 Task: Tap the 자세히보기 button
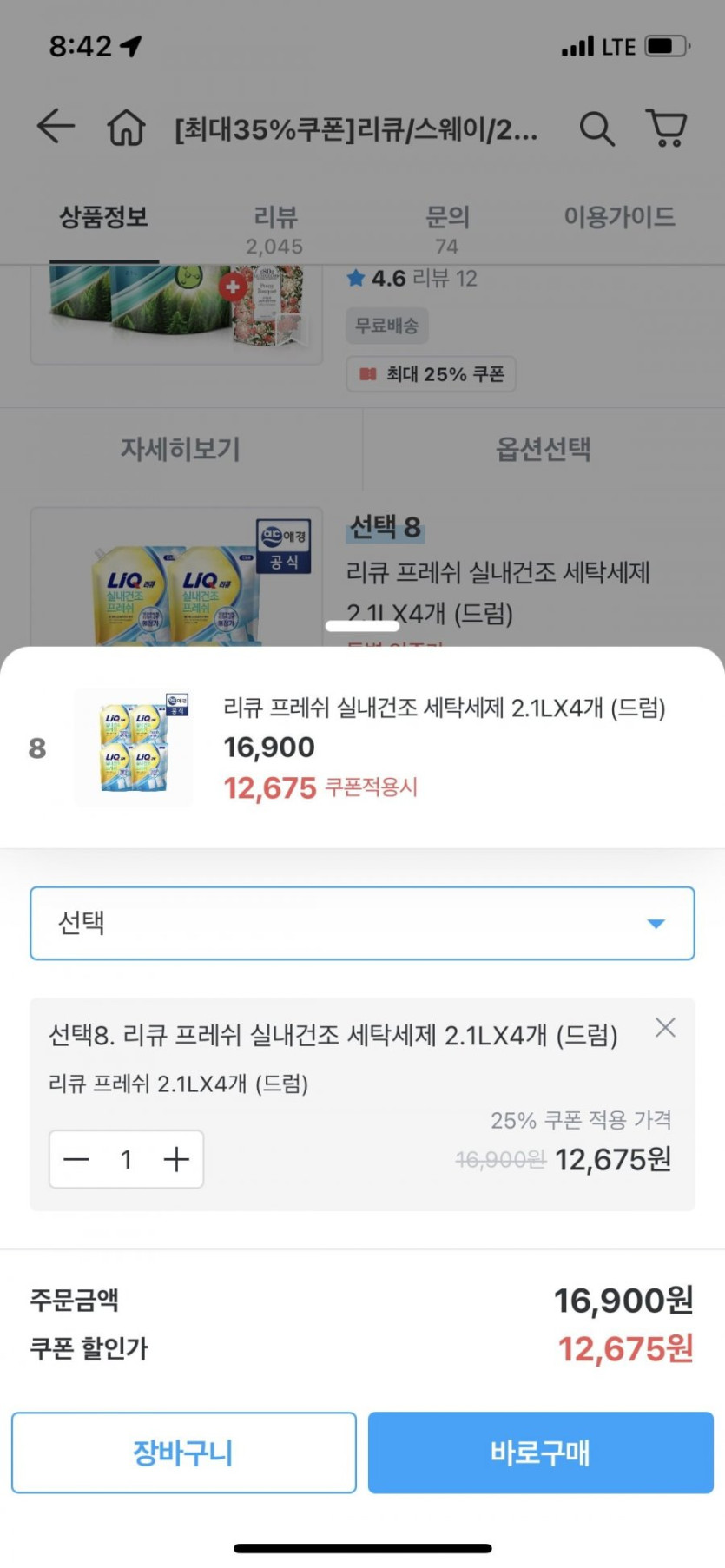[x=180, y=449]
